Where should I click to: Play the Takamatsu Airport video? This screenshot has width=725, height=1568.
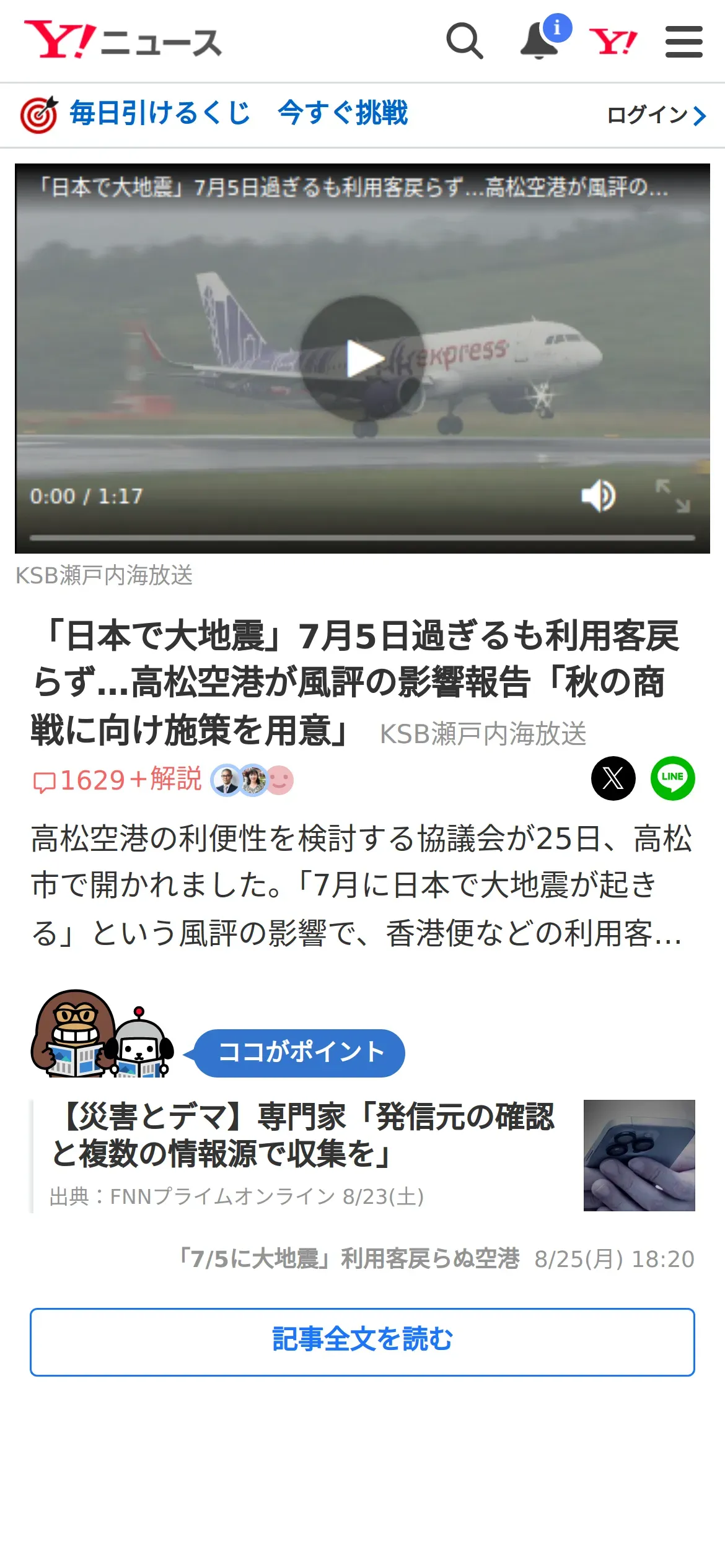pyautogui.click(x=362, y=358)
